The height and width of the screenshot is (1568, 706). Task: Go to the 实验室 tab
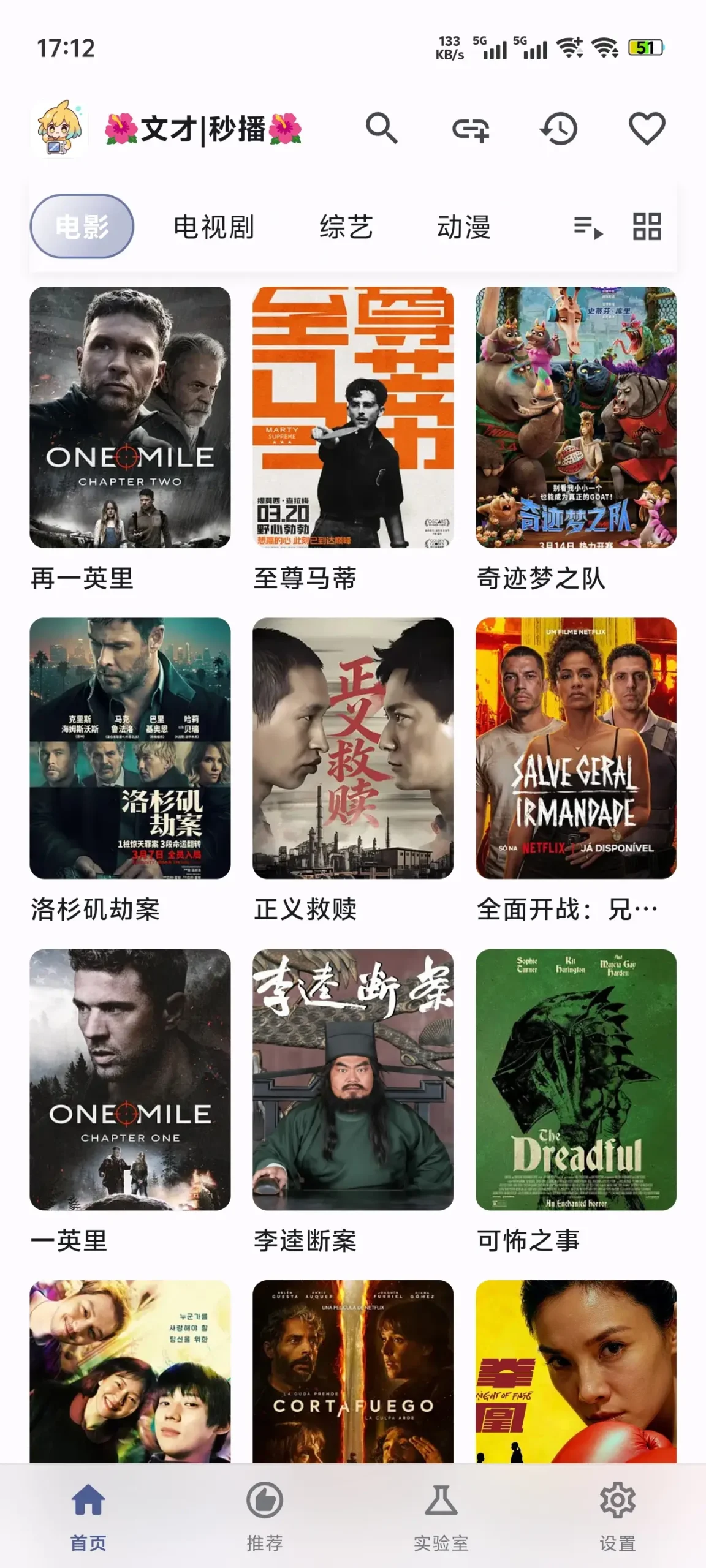point(441,1516)
